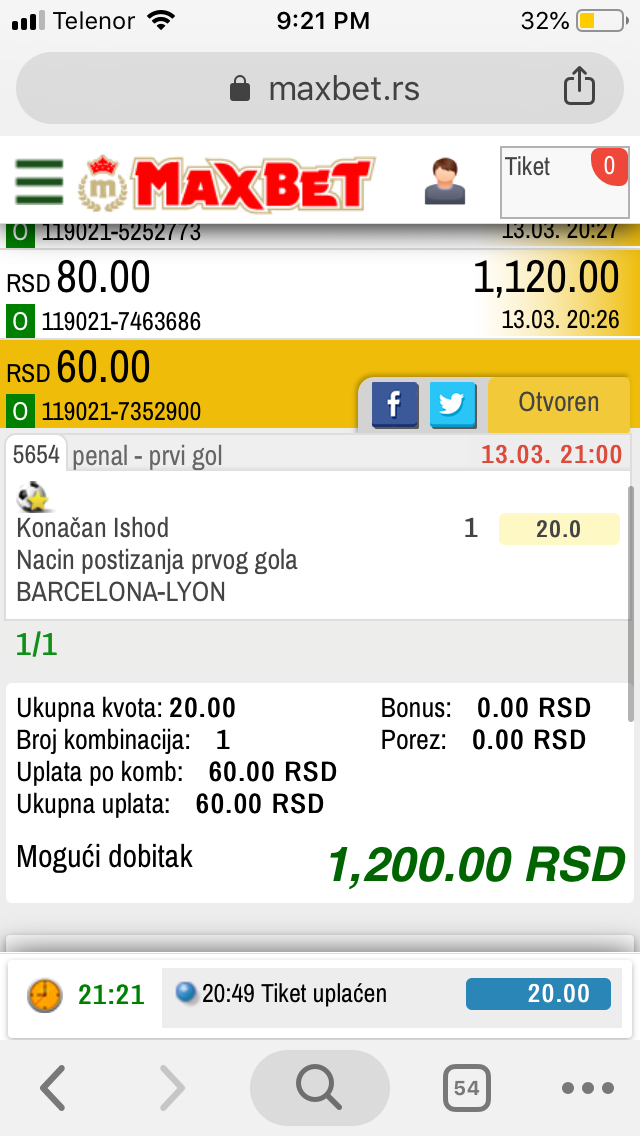Open the user account icon
Viewport: 640px width, 1136px height.
point(444,181)
